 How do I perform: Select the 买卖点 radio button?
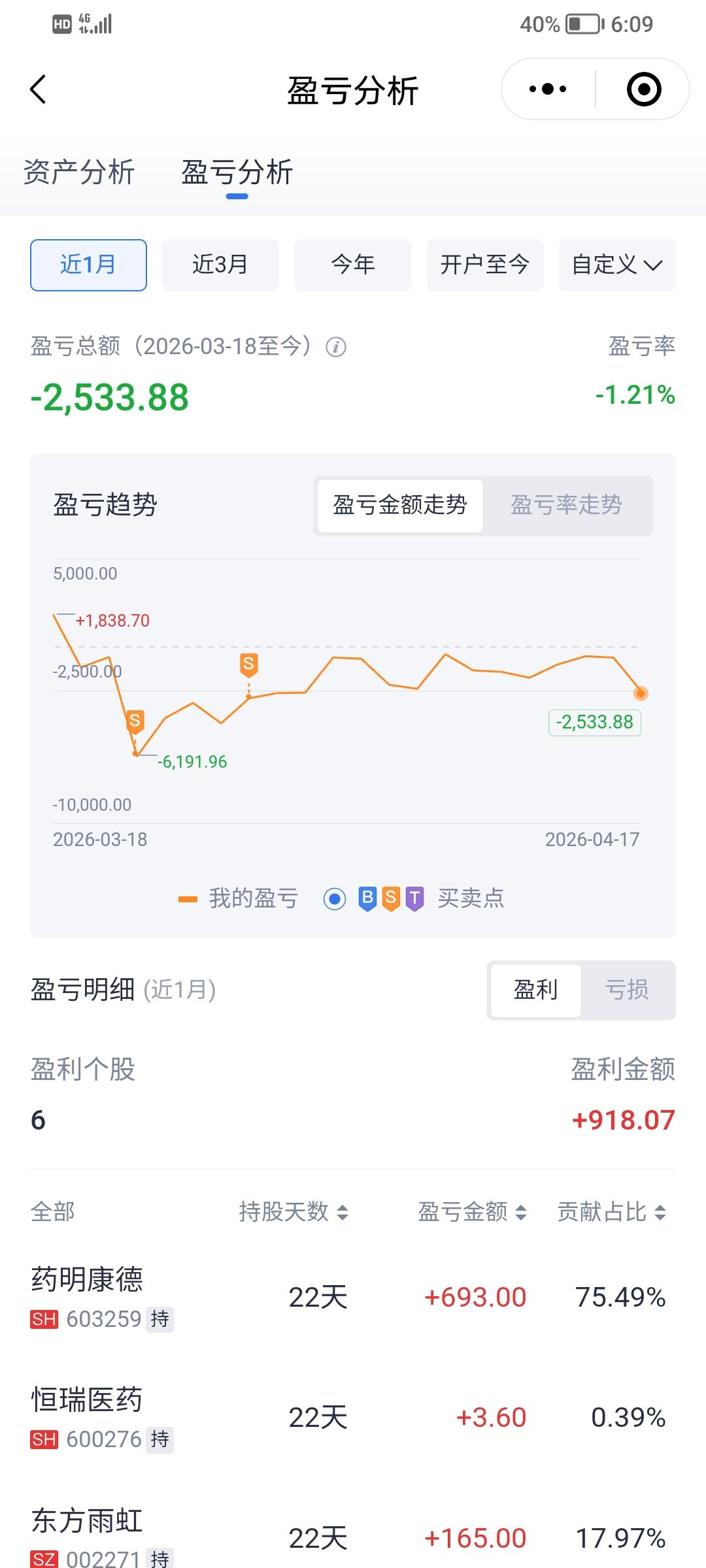pyautogui.click(x=334, y=898)
